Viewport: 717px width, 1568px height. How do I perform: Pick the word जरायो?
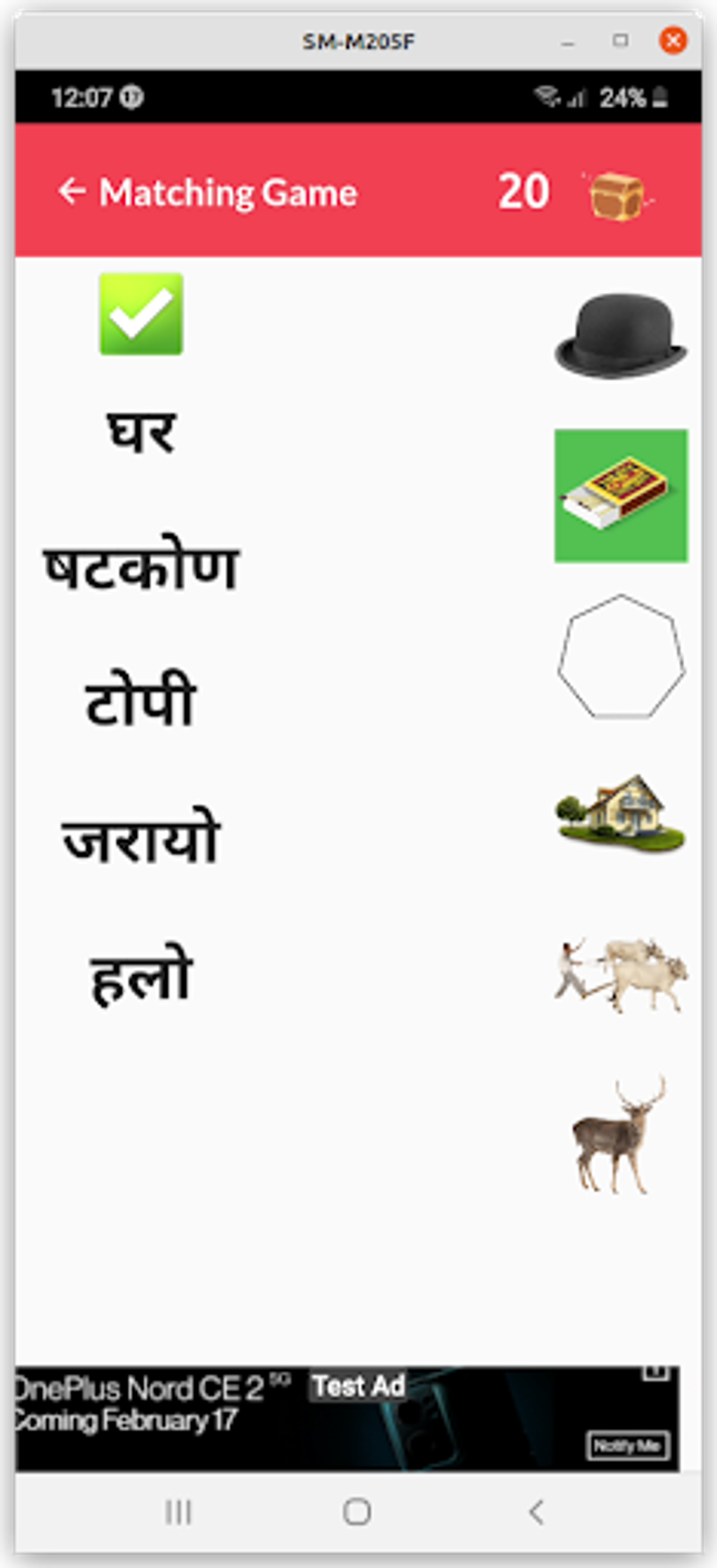click(141, 836)
